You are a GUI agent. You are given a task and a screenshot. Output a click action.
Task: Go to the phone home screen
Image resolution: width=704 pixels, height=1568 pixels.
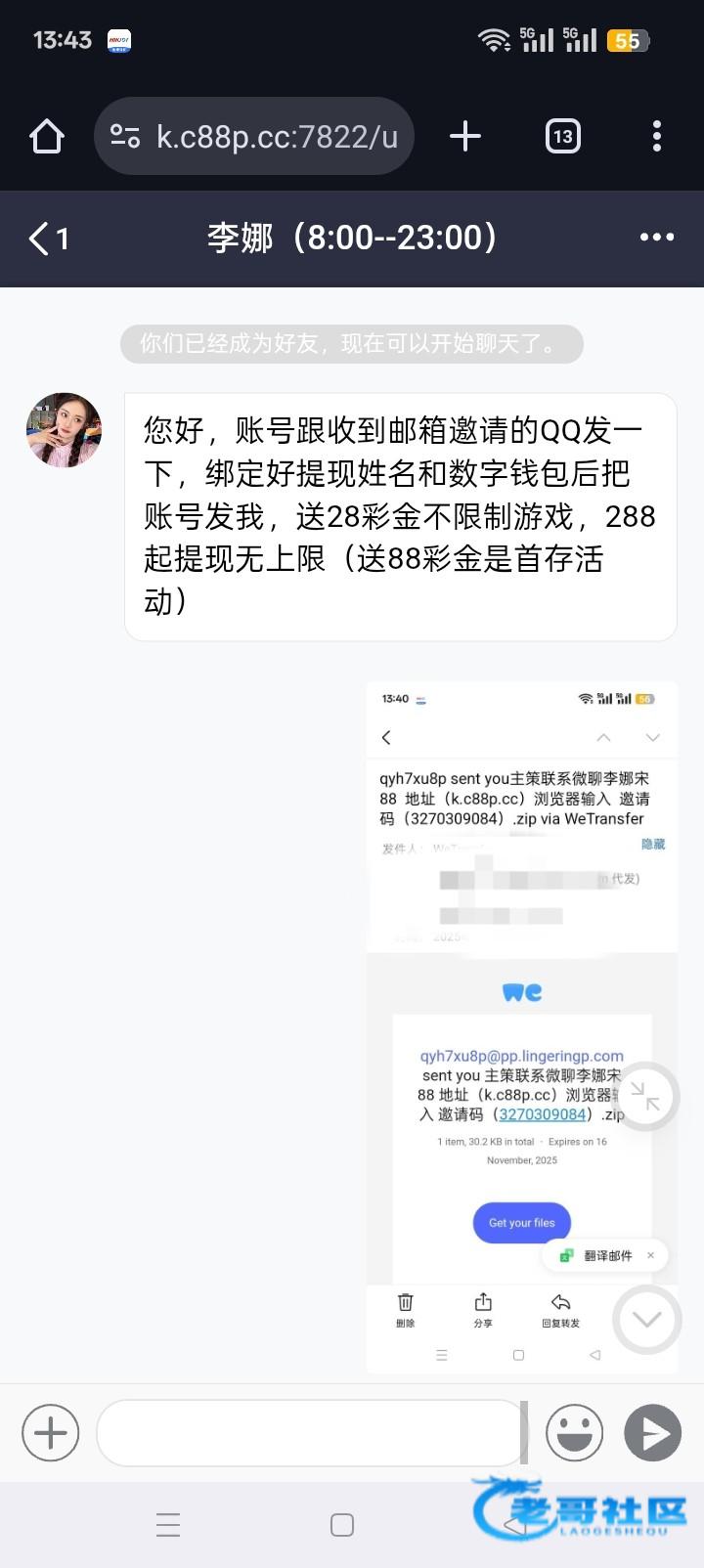pos(342,1525)
